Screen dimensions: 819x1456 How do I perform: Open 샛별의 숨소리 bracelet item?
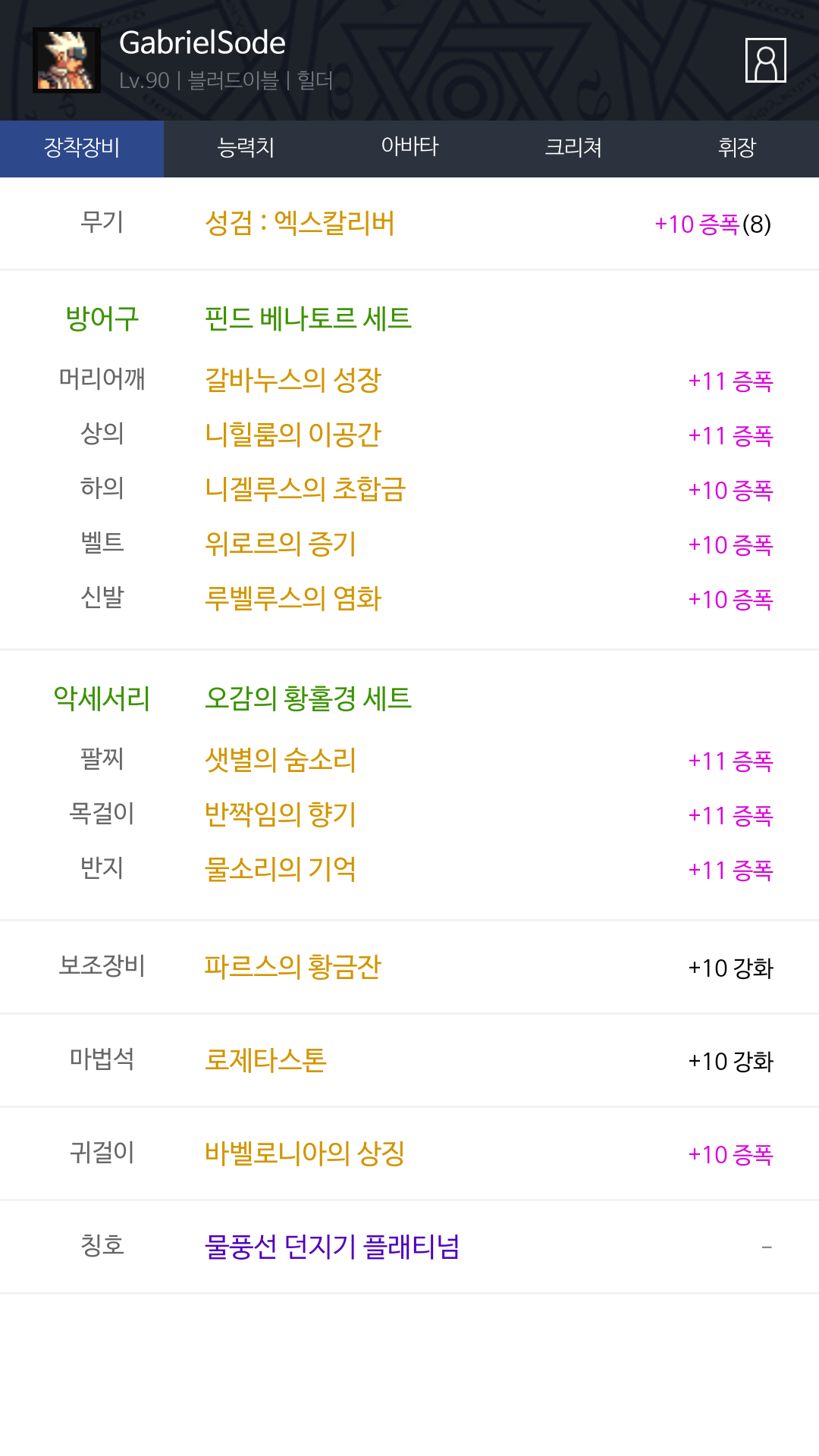click(281, 761)
